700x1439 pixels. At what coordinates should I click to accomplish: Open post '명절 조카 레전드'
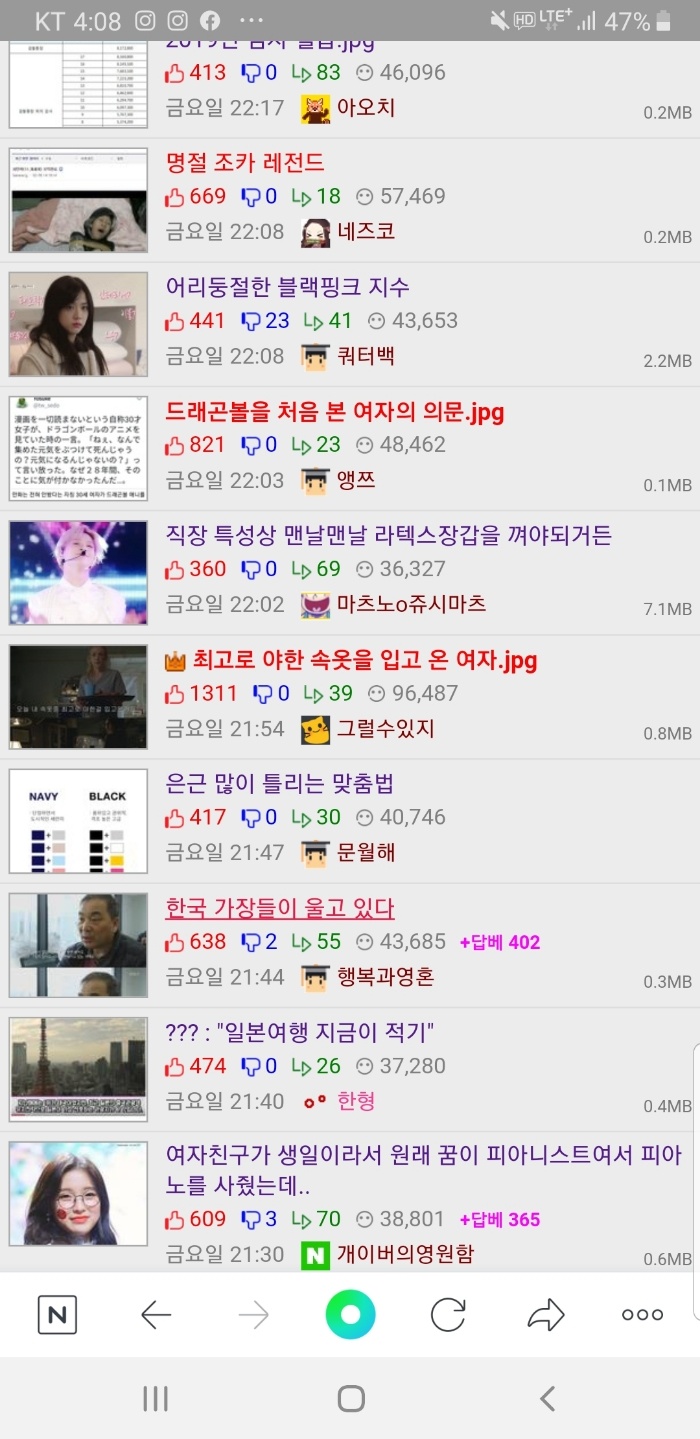tap(245, 162)
